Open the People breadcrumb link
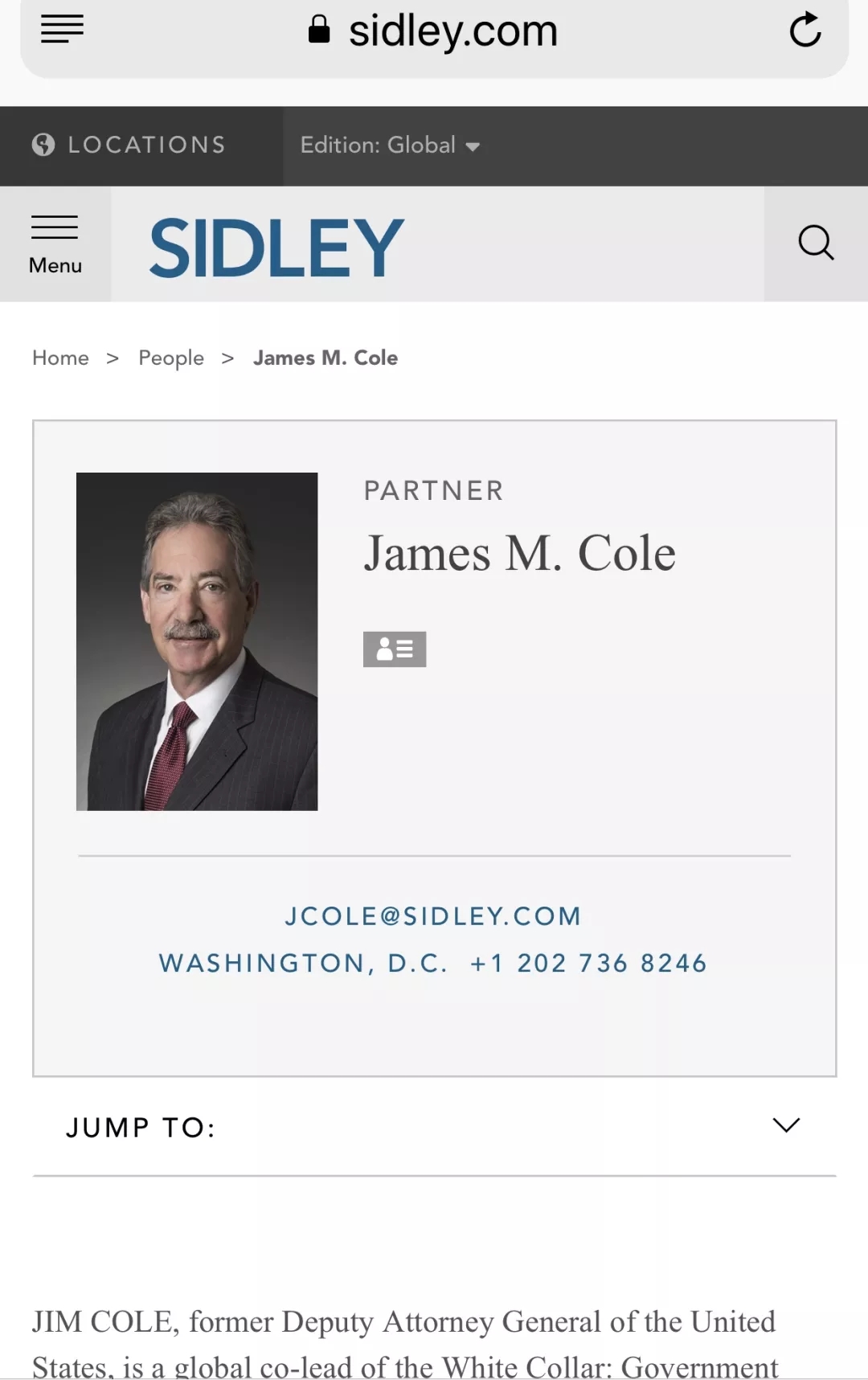The width and height of the screenshot is (868, 1380). [x=171, y=358]
